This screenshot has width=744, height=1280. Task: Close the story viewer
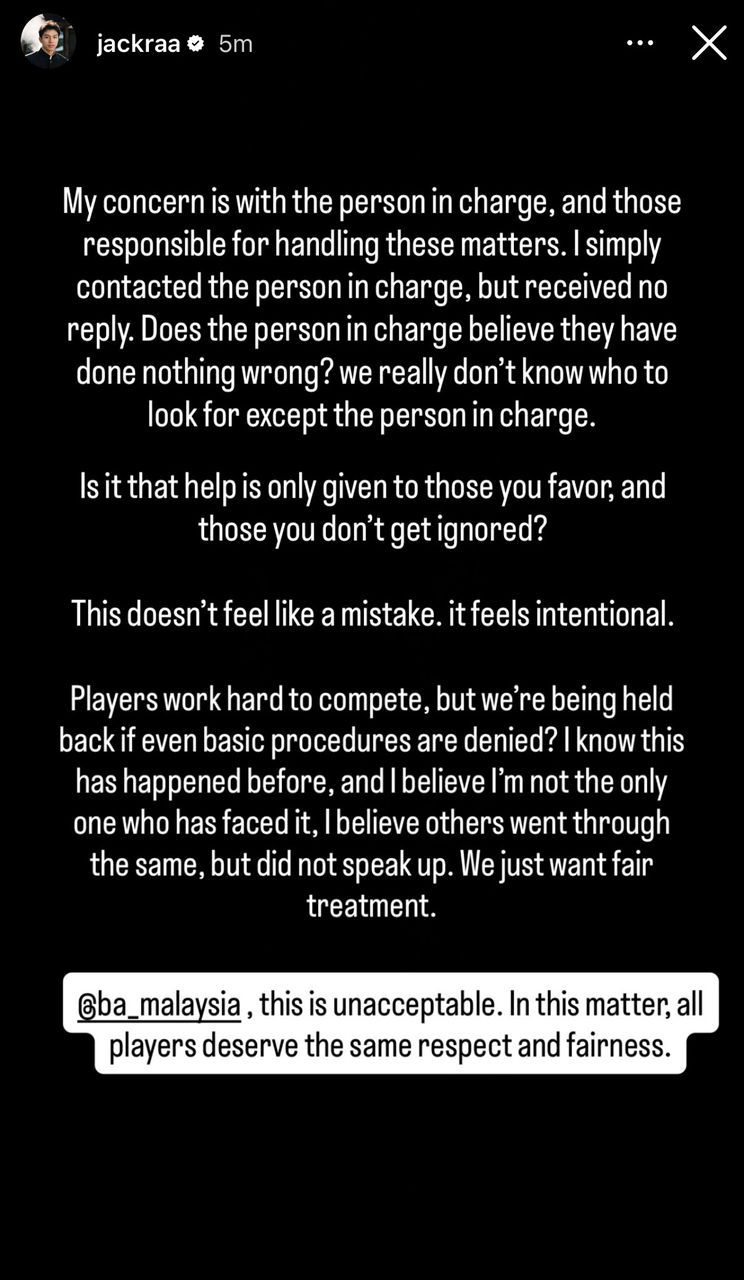[709, 43]
